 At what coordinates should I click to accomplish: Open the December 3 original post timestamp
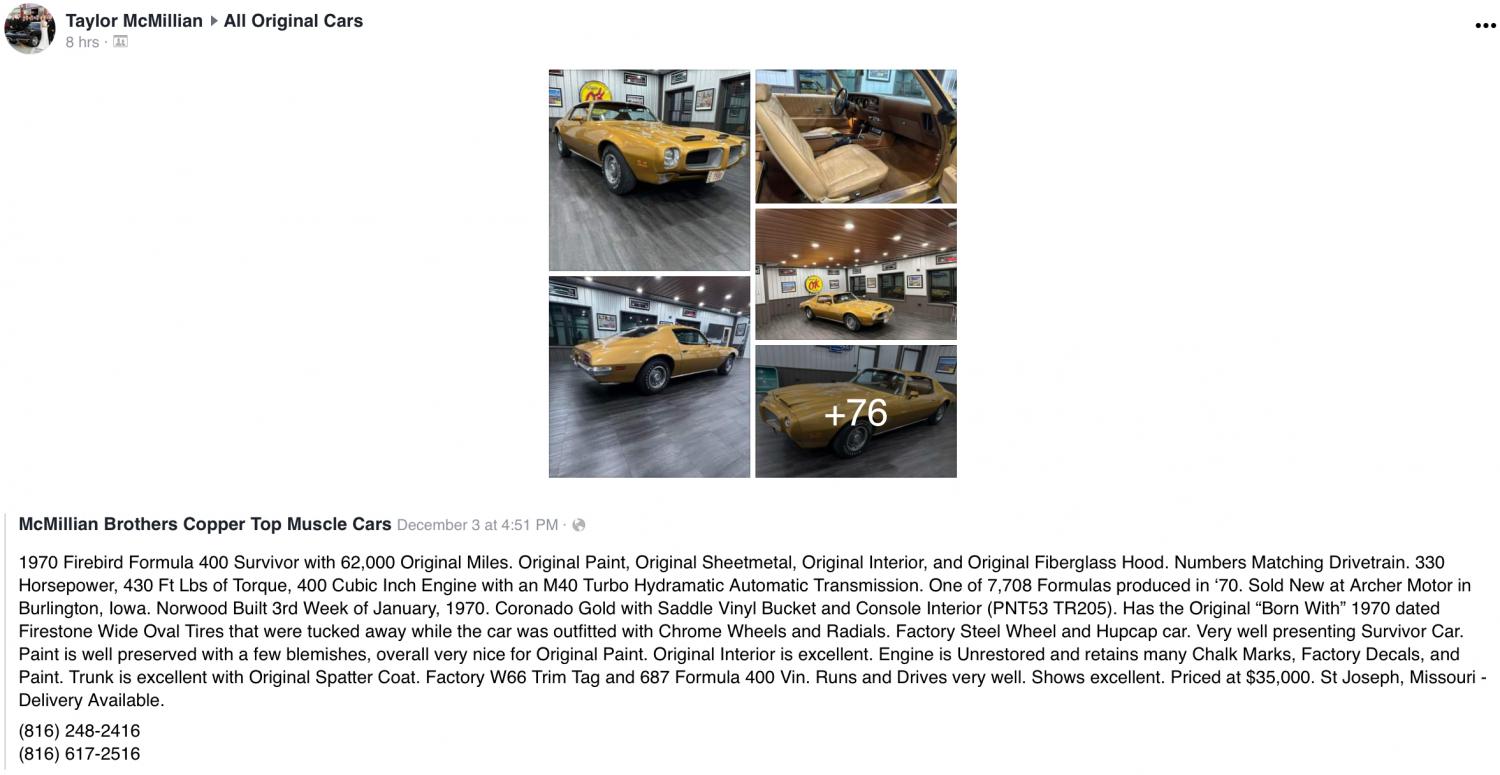tap(477, 525)
